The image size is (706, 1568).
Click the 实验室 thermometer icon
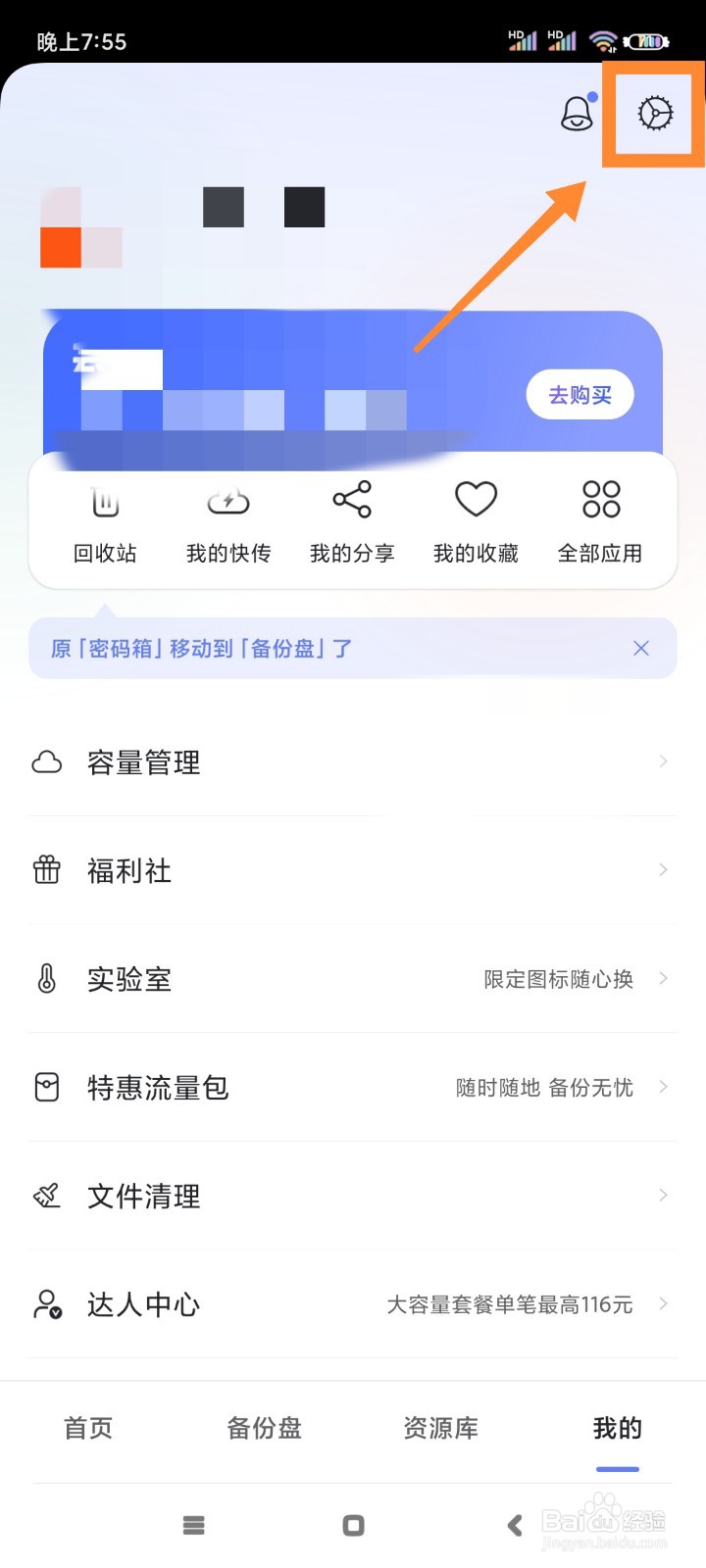(46, 979)
